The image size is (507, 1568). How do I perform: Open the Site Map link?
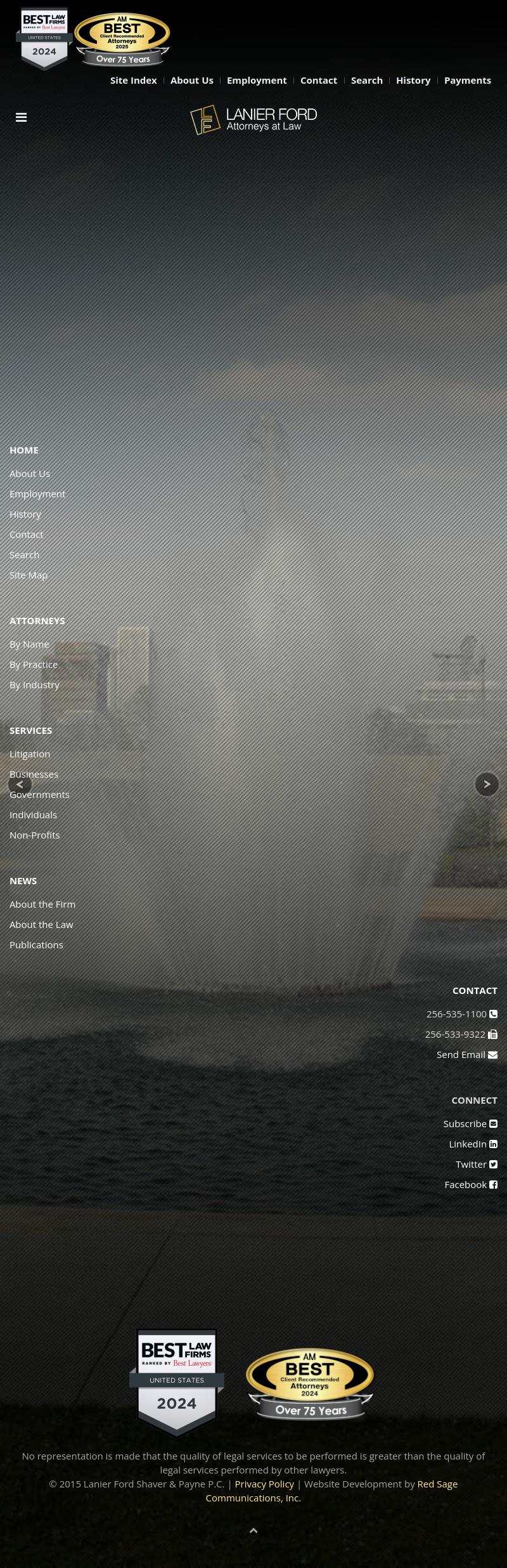tap(29, 575)
